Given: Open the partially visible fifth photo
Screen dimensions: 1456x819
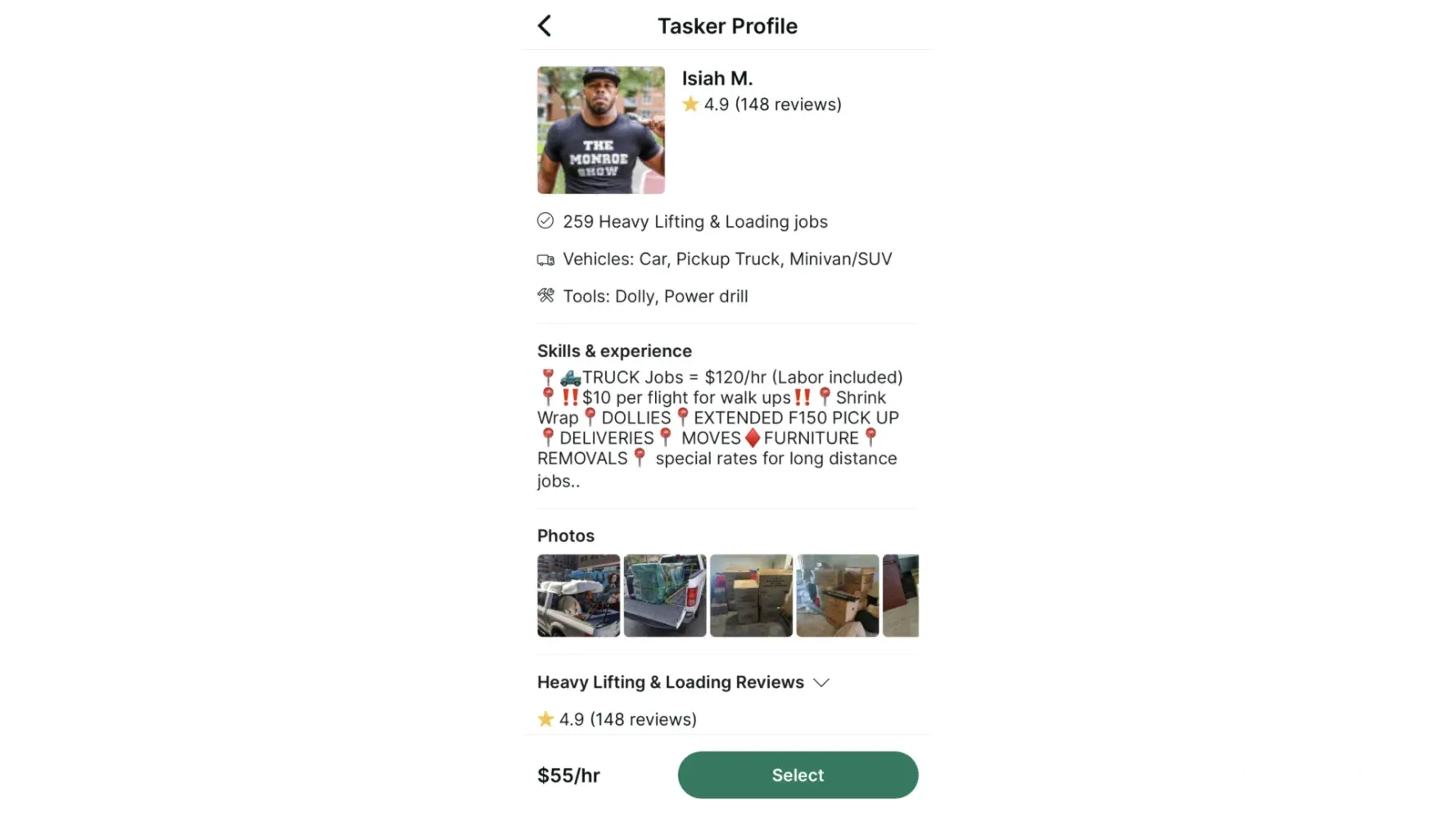Looking at the screenshot, I should point(901,595).
